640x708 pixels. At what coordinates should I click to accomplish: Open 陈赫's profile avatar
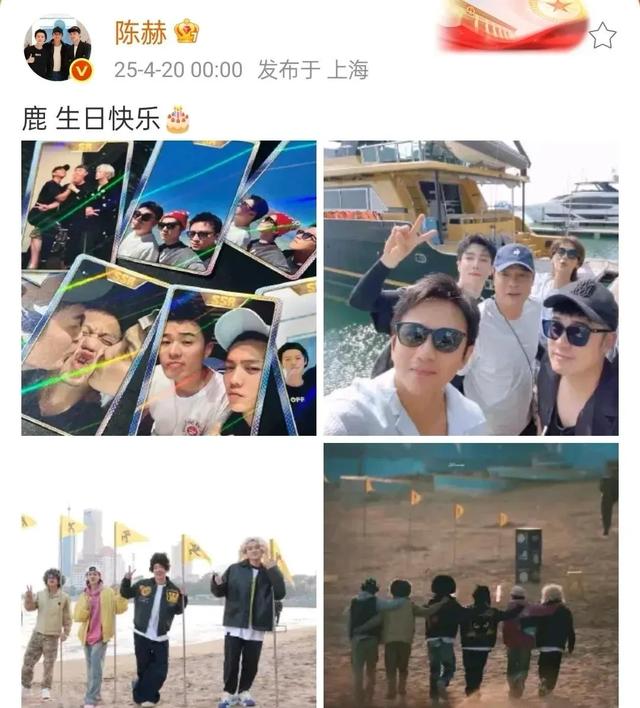click(x=57, y=49)
